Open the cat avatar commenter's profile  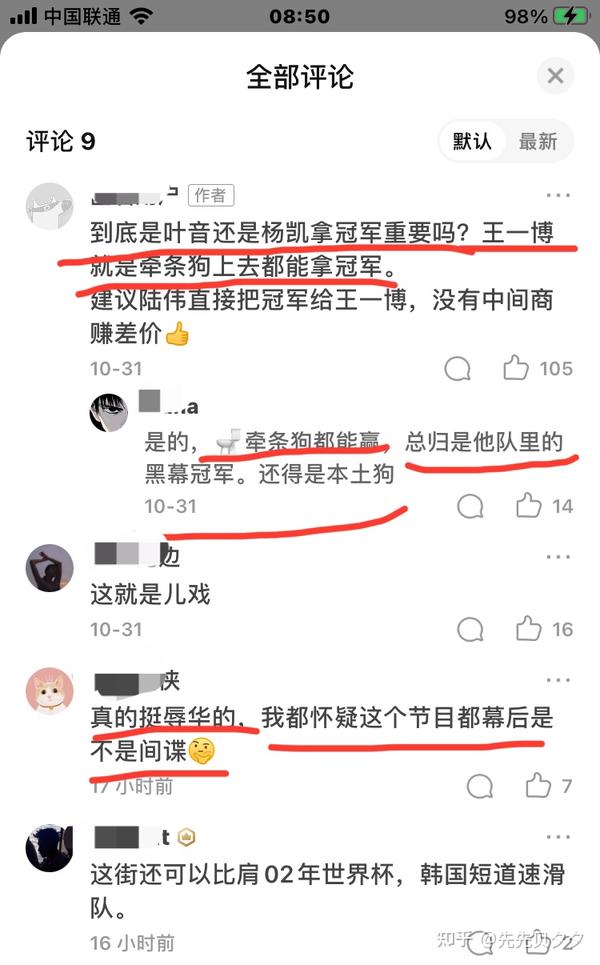[49, 691]
